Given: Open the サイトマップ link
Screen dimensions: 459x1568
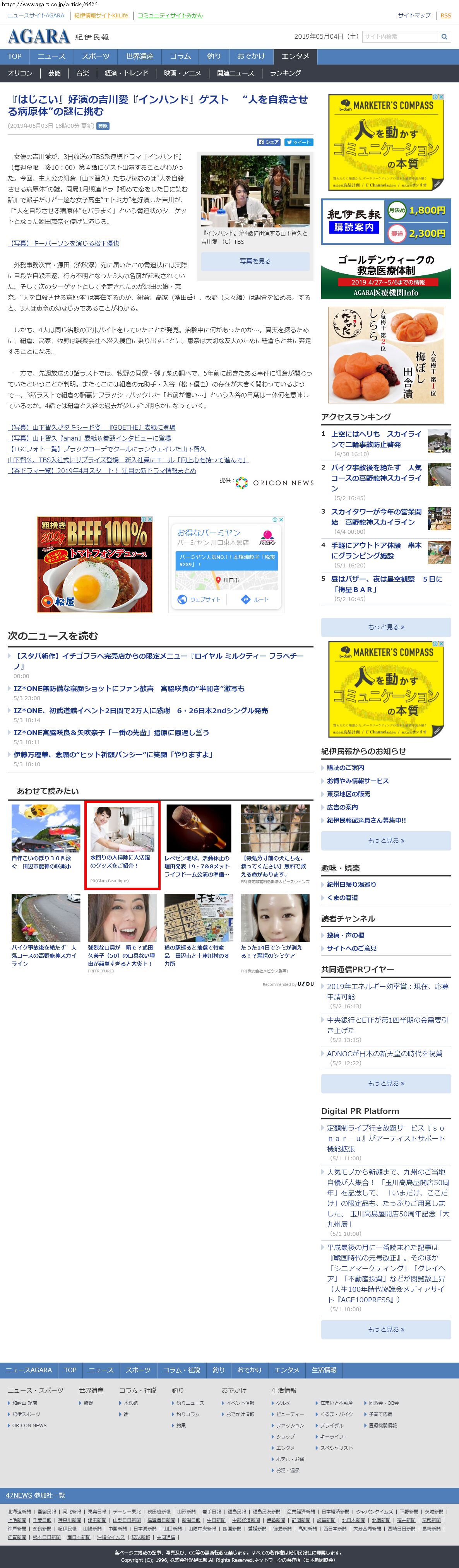Looking at the screenshot, I should point(414,15).
